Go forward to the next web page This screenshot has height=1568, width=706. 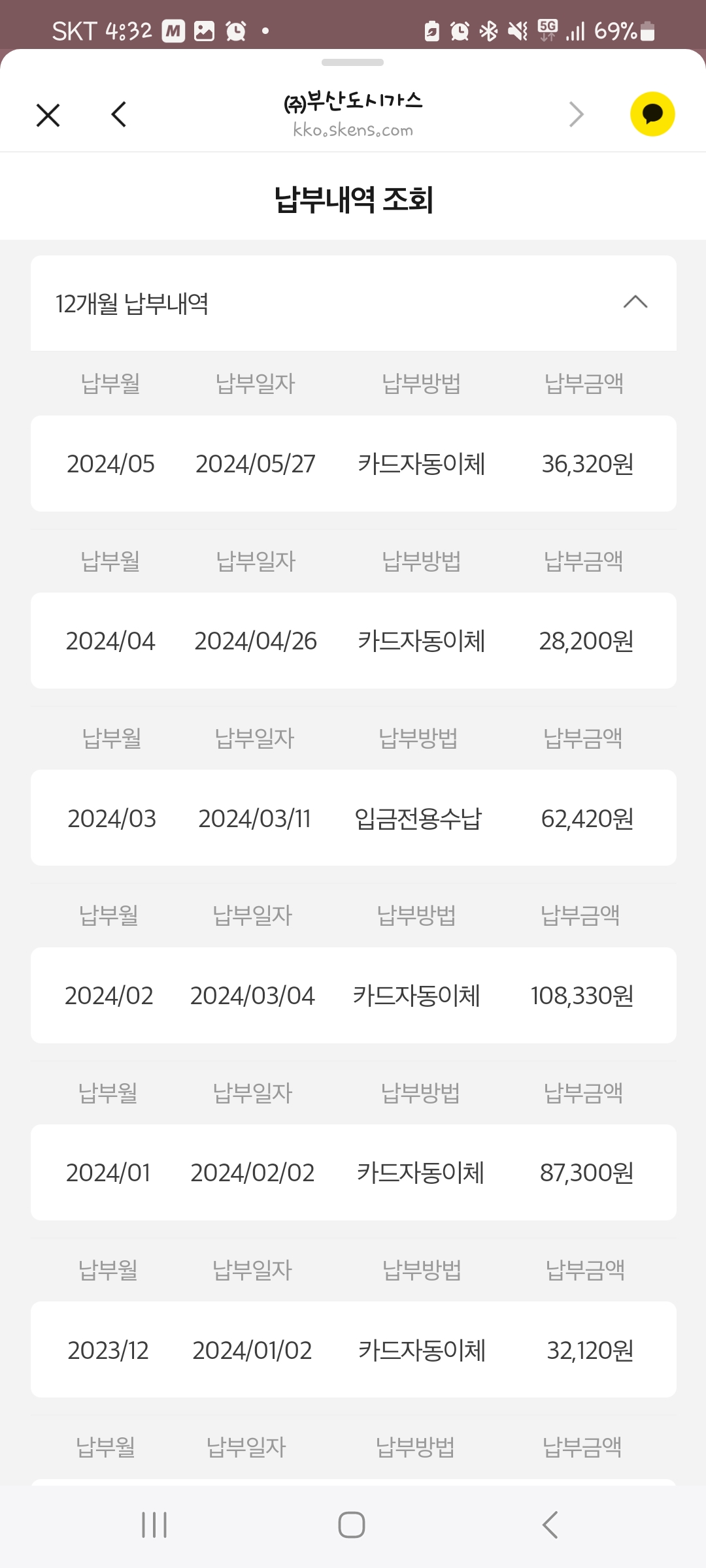click(x=576, y=114)
